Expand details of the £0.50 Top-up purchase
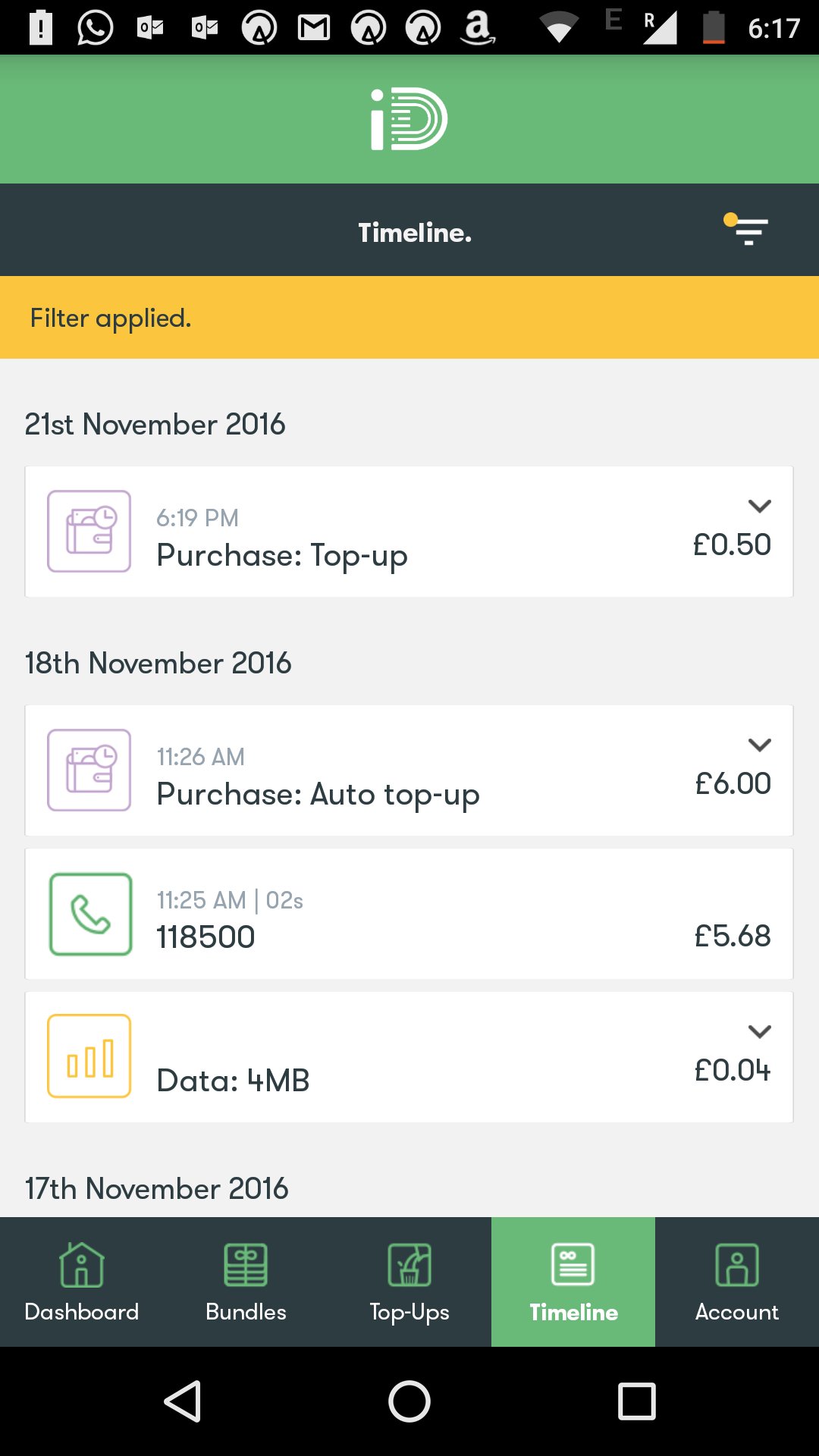This screenshot has width=819, height=1456. click(761, 507)
